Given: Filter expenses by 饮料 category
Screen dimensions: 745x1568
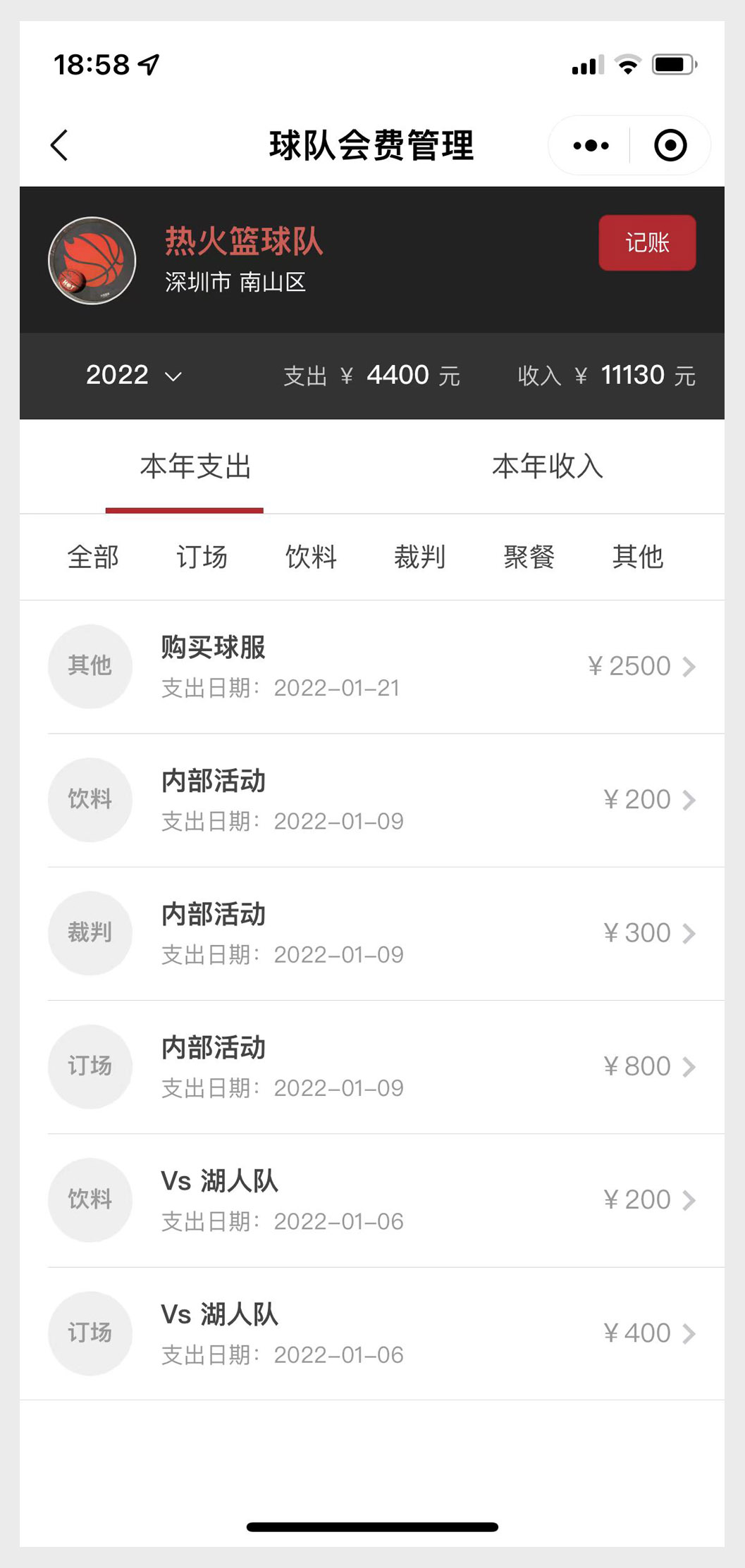Looking at the screenshot, I should (311, 557).
